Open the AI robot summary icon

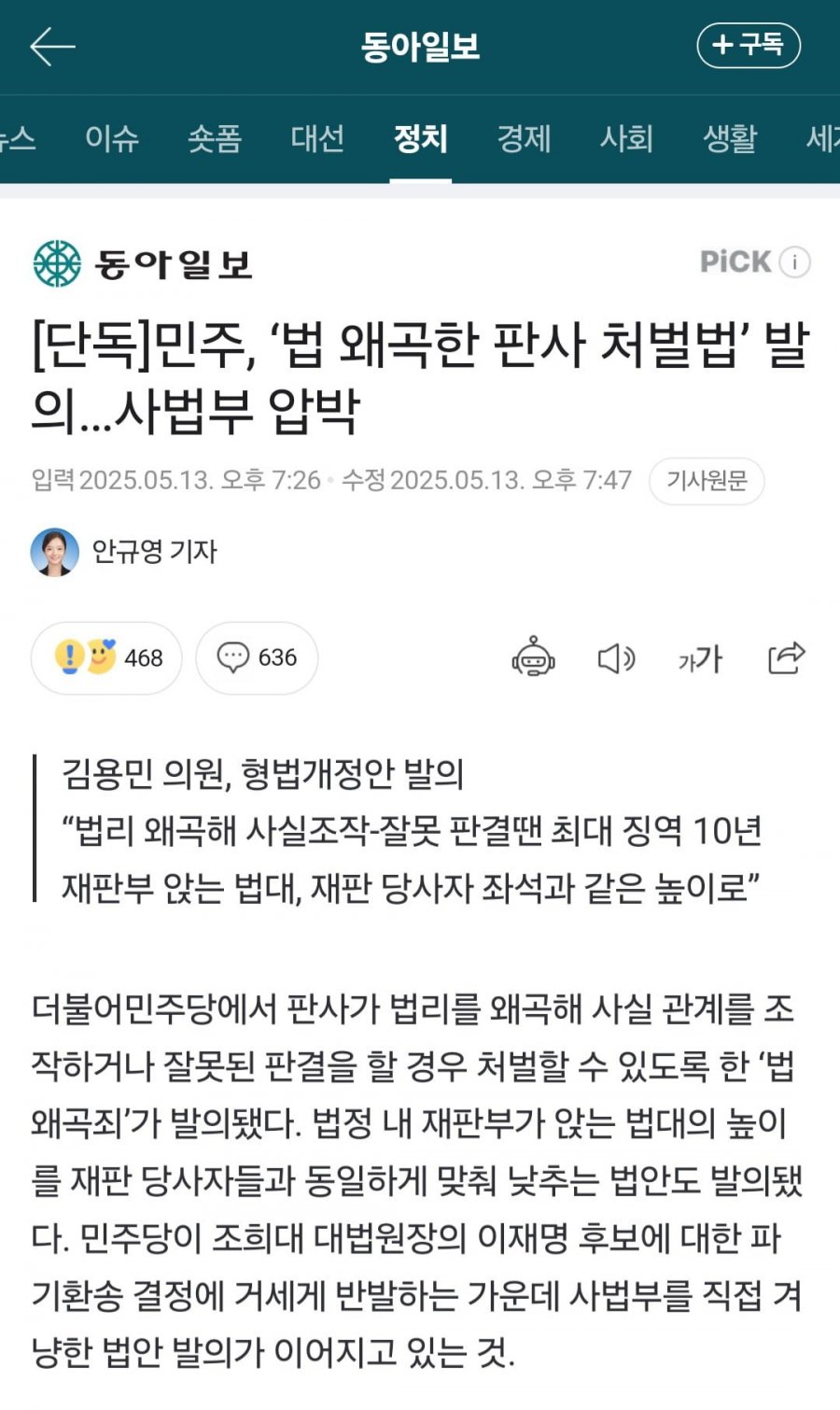click(533, 658)
